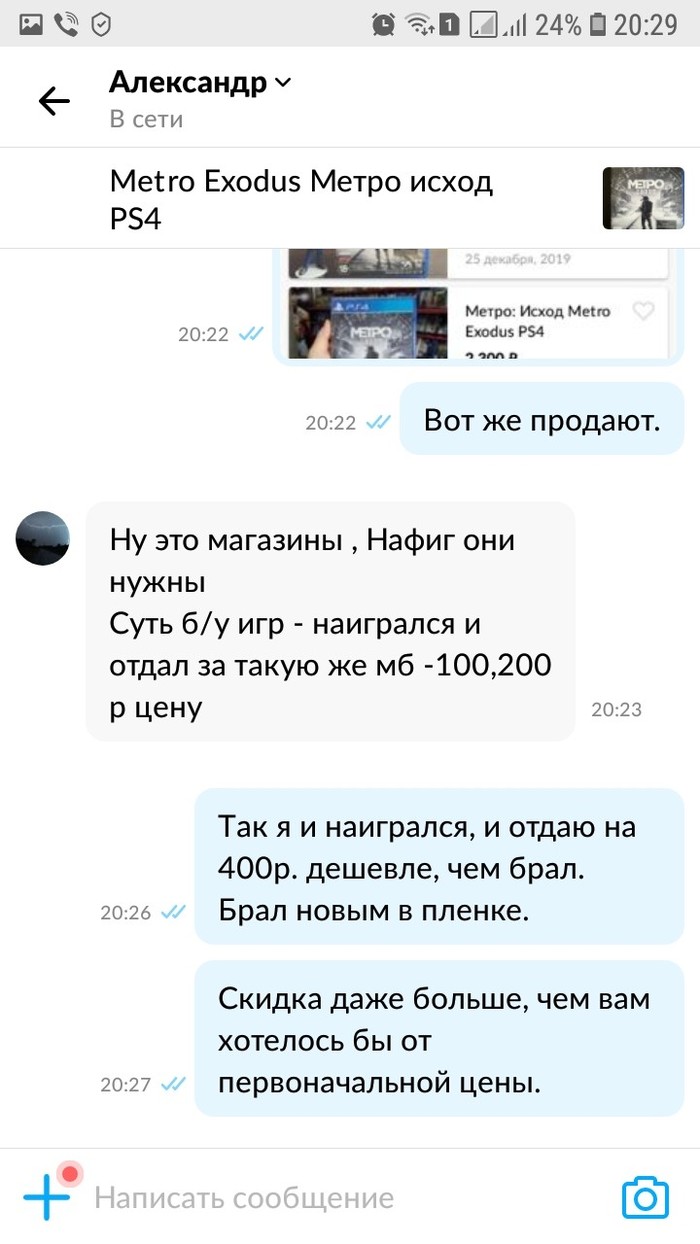This screenshot has height=1244, width=700.
Task: Open the camera to send photo
Action: coord(645,1197)
